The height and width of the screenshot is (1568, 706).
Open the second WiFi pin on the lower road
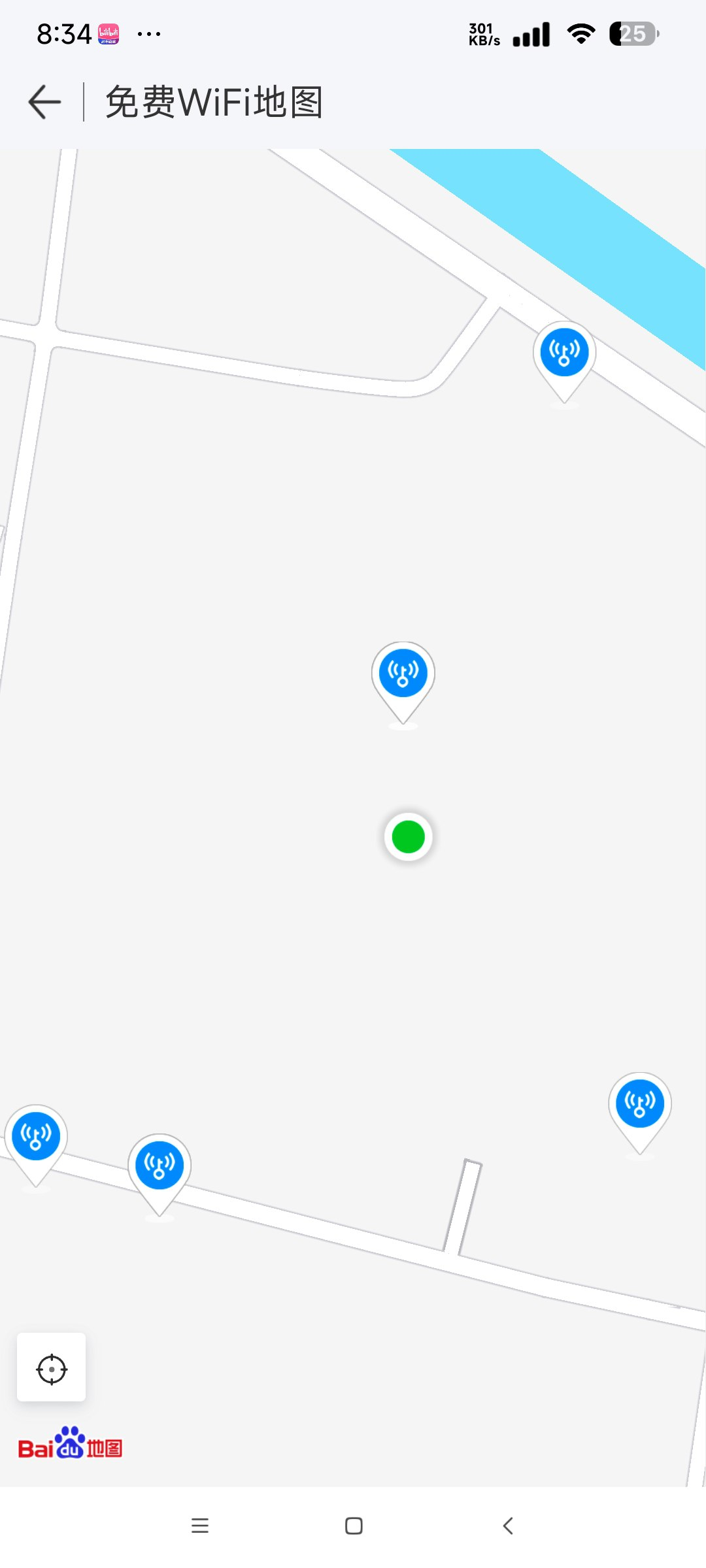(159, 1166)
